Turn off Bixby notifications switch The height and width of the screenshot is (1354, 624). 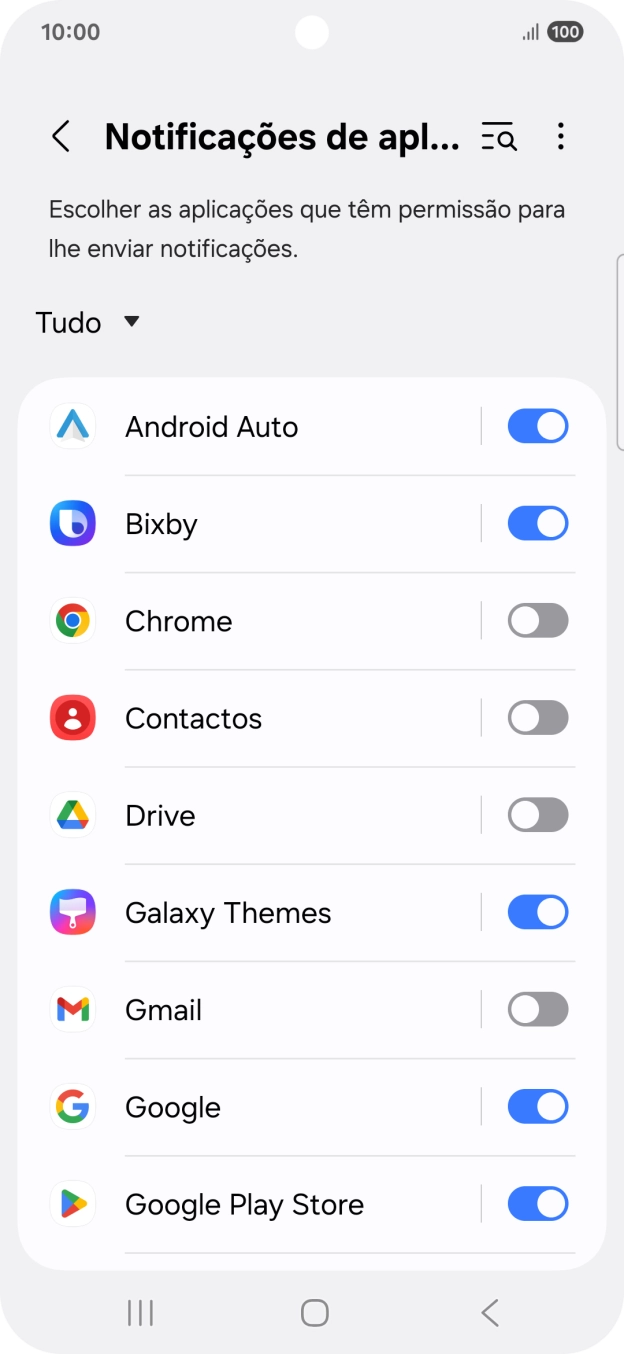(x=537, y=524)
